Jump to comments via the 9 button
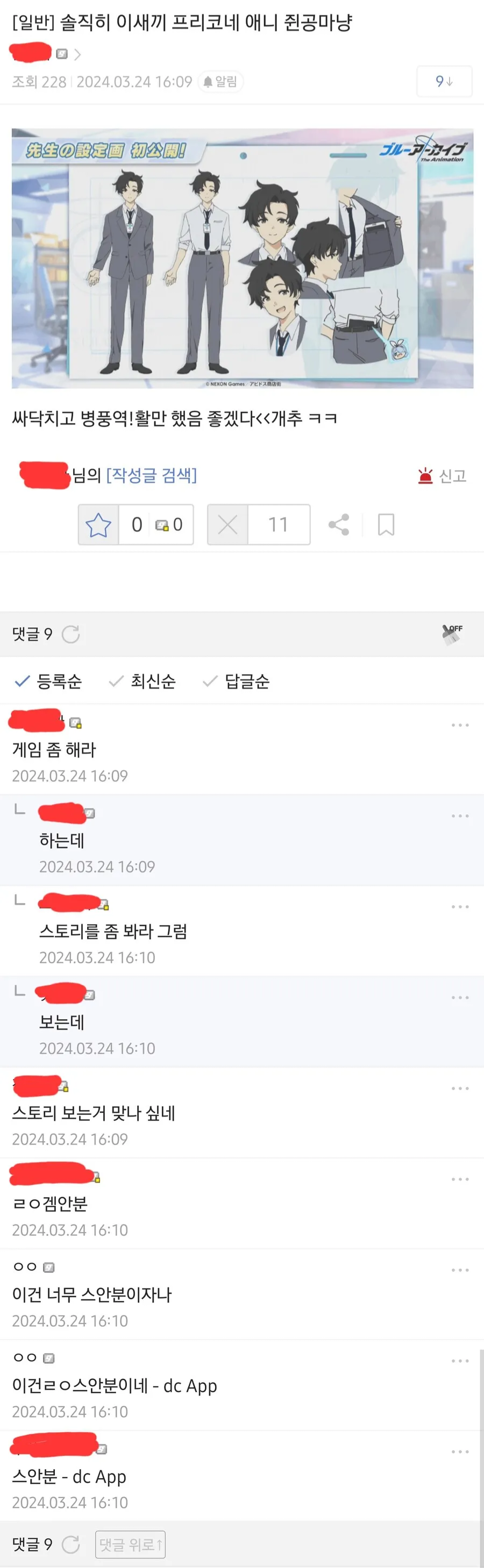This screenshot has width=484, height=1568. point(444,82)
